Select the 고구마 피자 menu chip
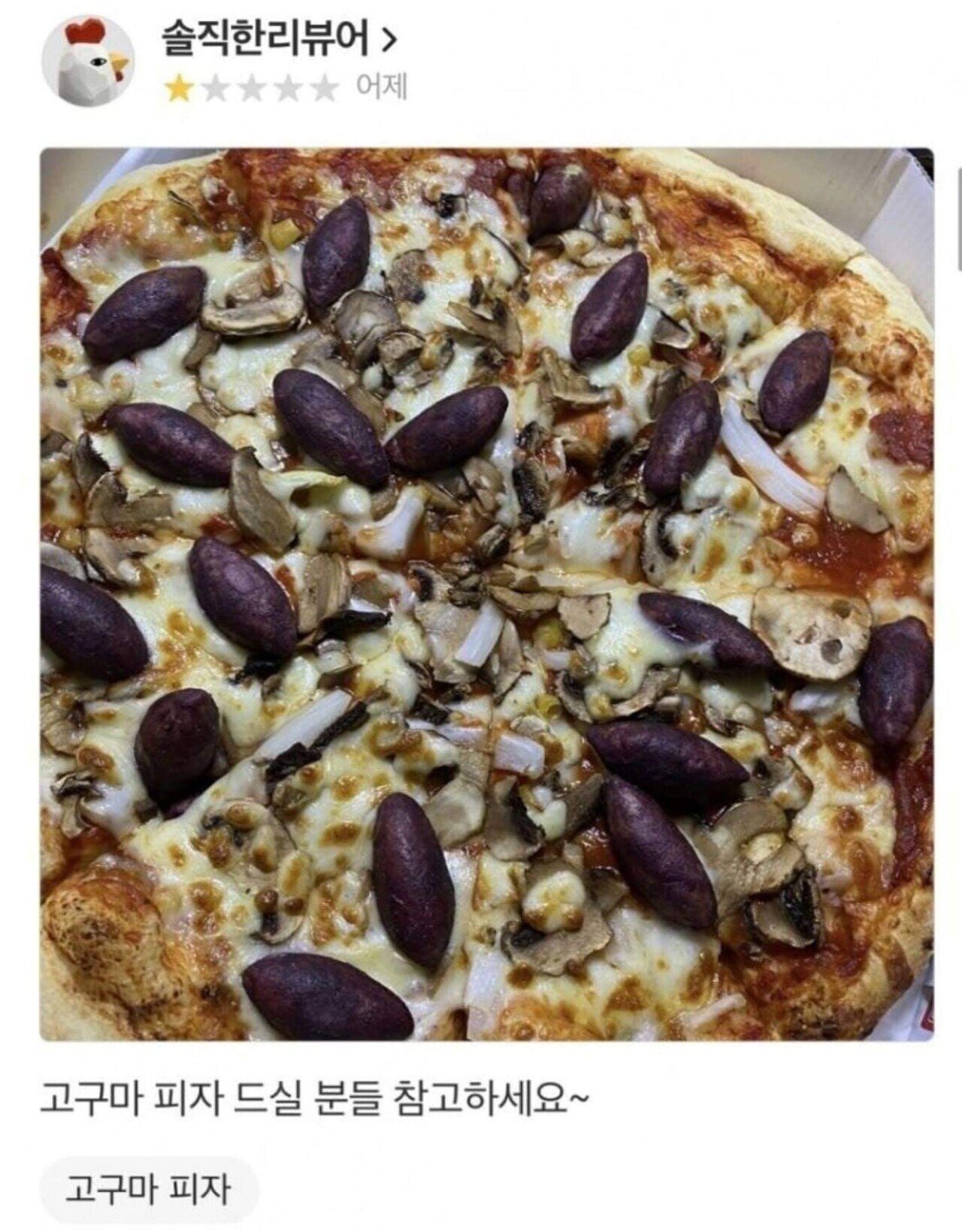Image resolution: width=962 pixels, height=1232 pixels. click(147, 1190)
